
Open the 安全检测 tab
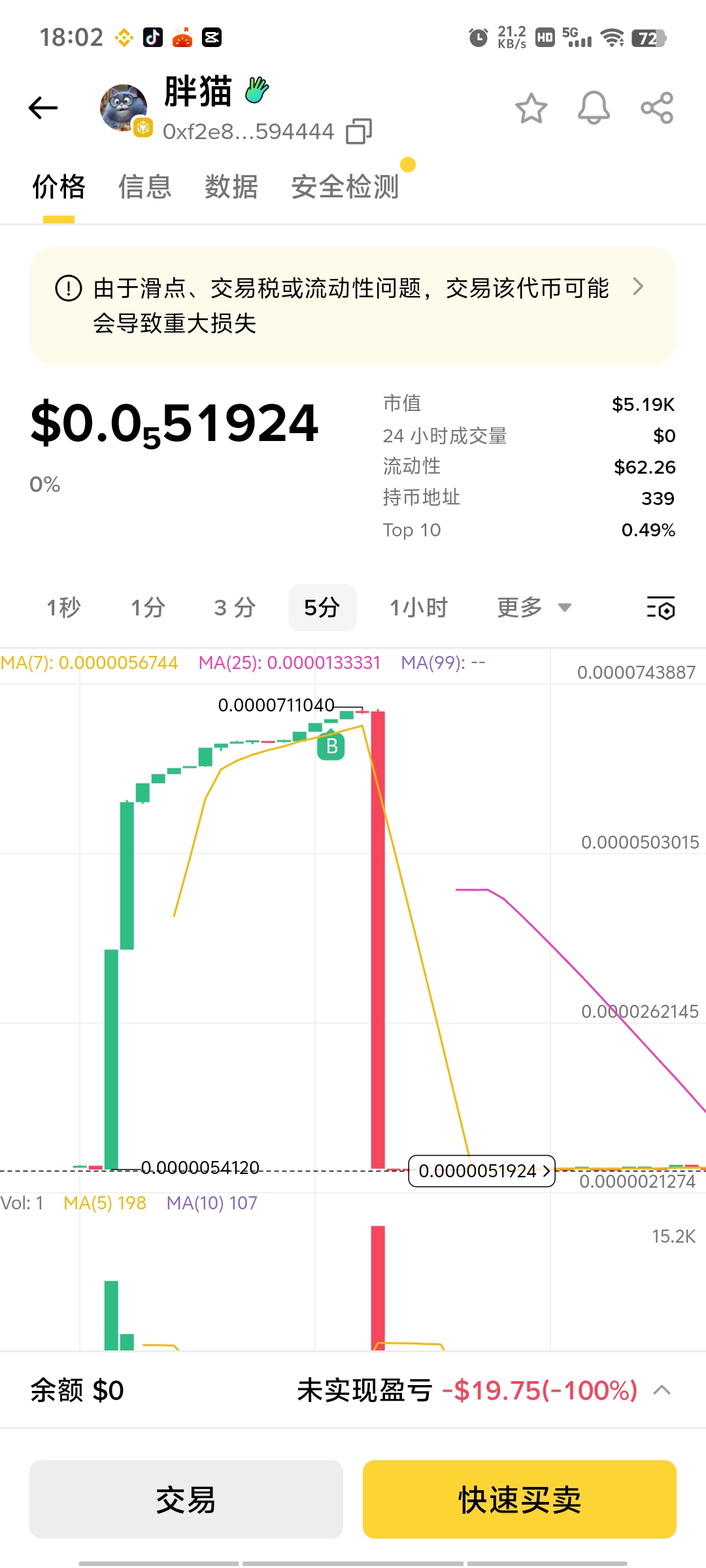tap(345, 187)
